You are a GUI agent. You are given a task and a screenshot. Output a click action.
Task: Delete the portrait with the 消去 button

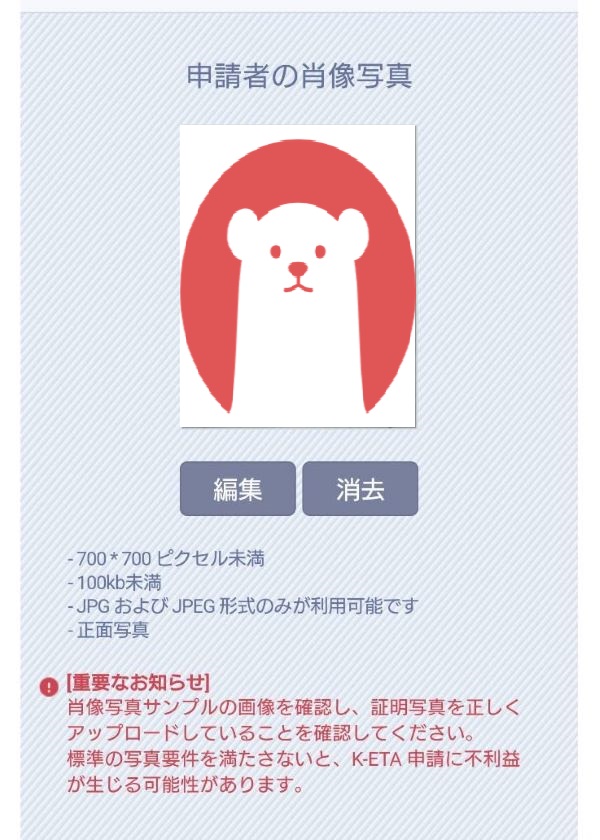point(360,489)
